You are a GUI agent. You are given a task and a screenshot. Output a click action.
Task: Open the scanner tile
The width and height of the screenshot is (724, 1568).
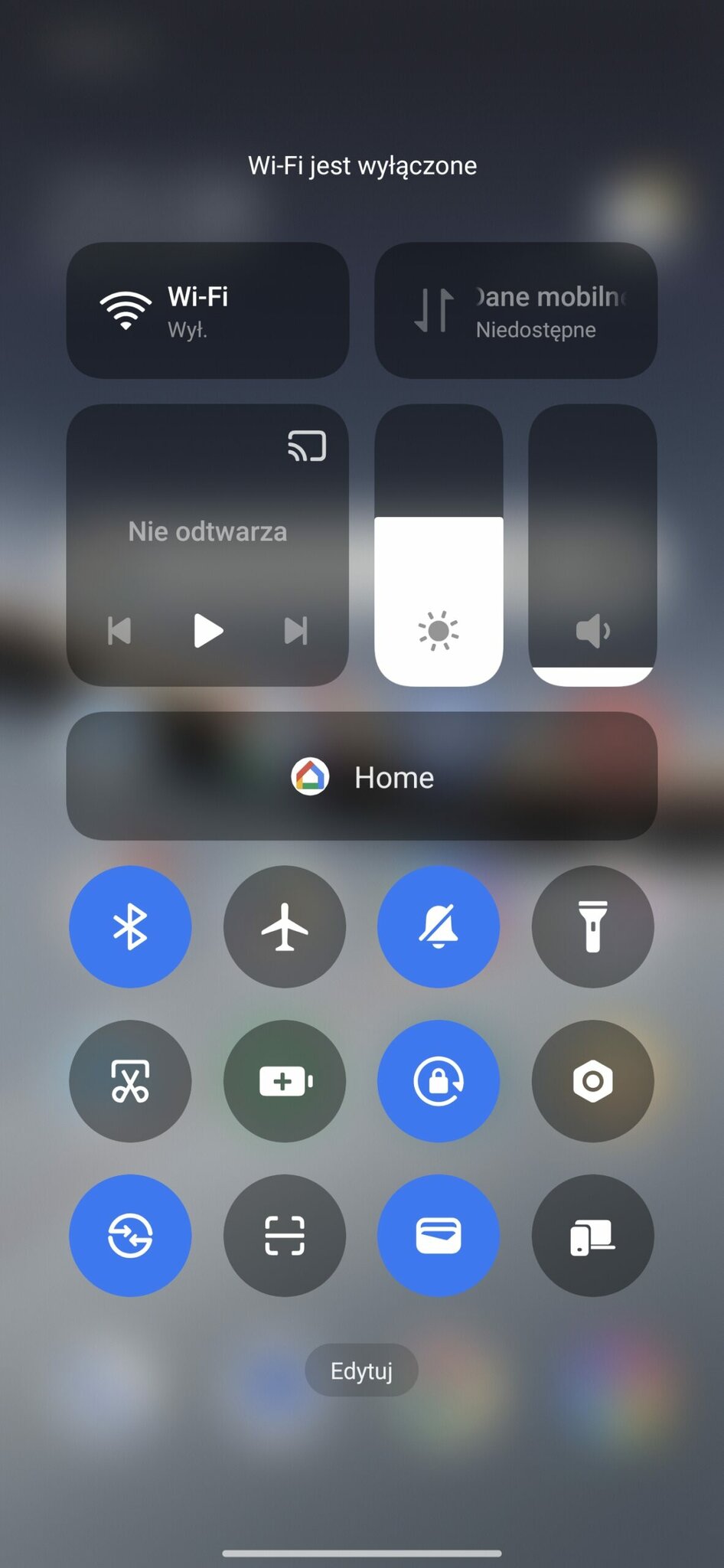pos(285,1236)
